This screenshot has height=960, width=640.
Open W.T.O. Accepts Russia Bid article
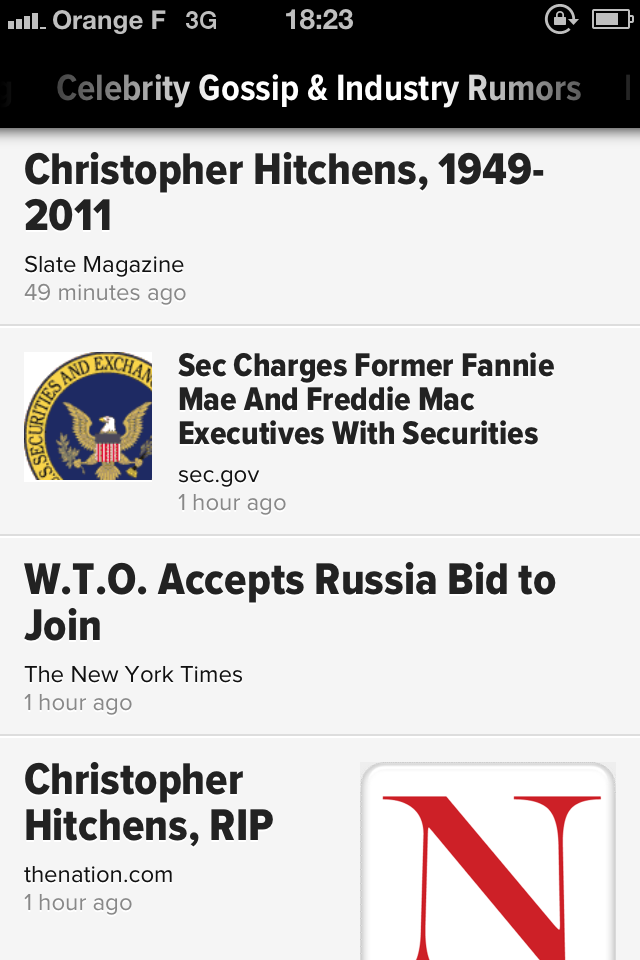pos(290,602)
